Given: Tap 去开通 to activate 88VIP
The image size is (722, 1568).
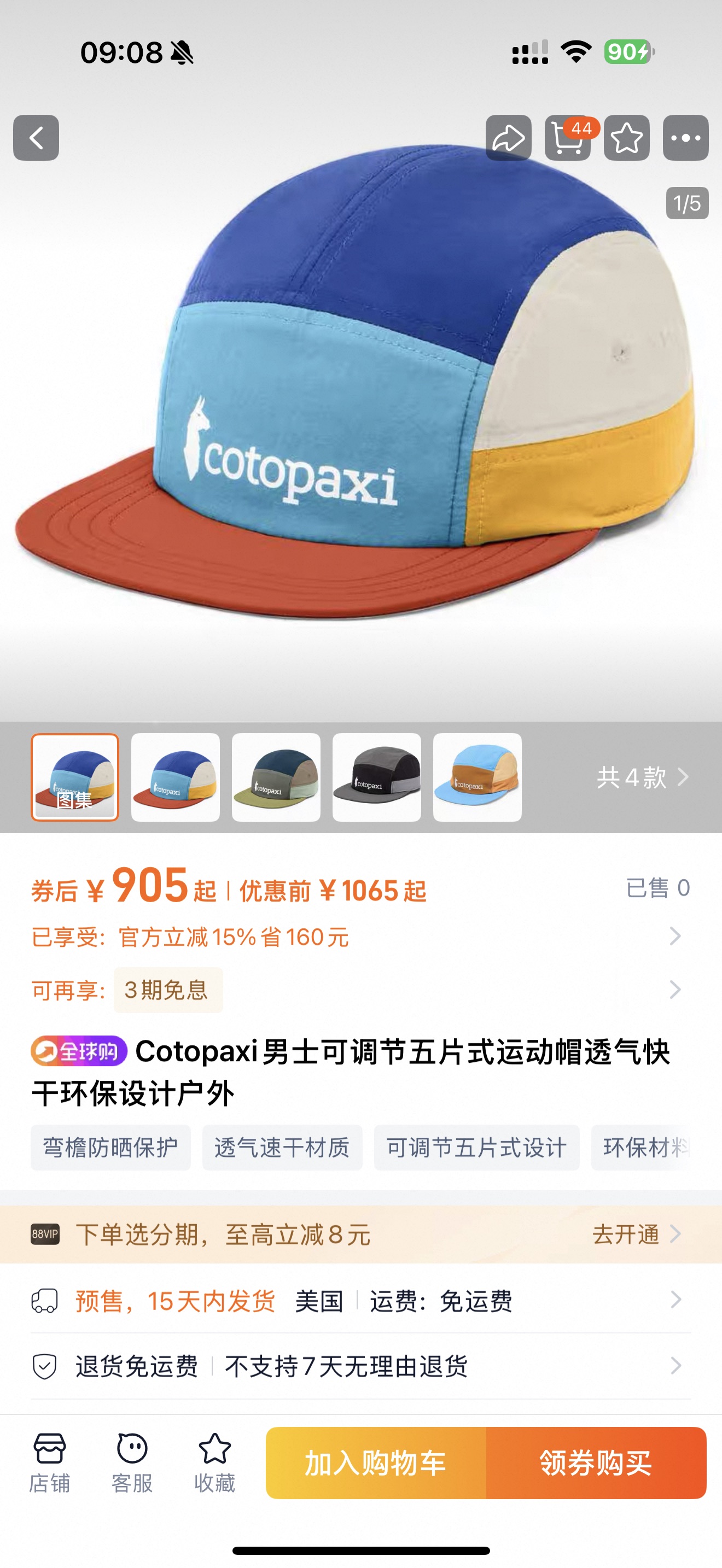Looking at the screenshot, I should [x=635, y=1234].
